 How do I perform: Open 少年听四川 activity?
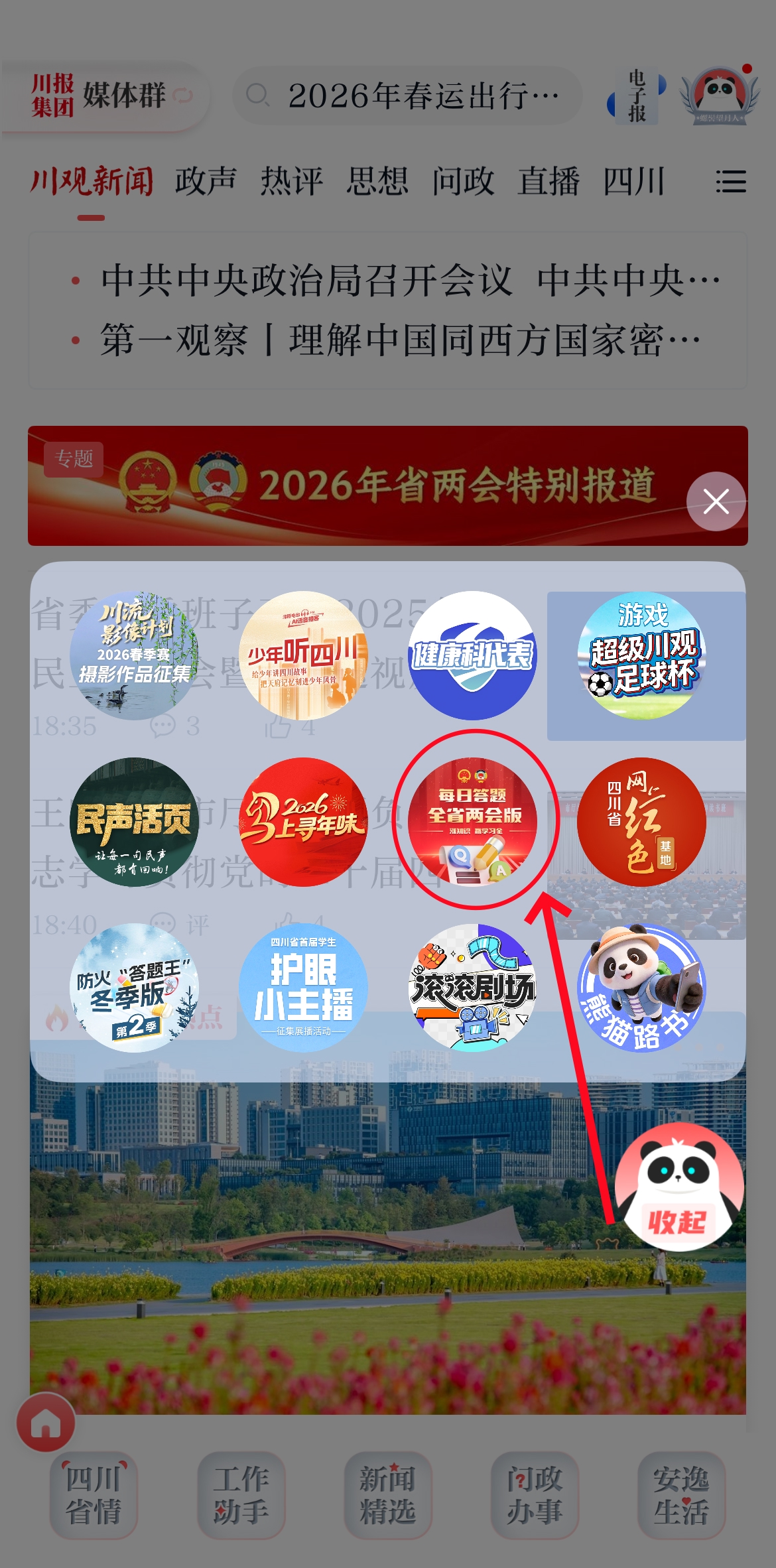point(303,655)
